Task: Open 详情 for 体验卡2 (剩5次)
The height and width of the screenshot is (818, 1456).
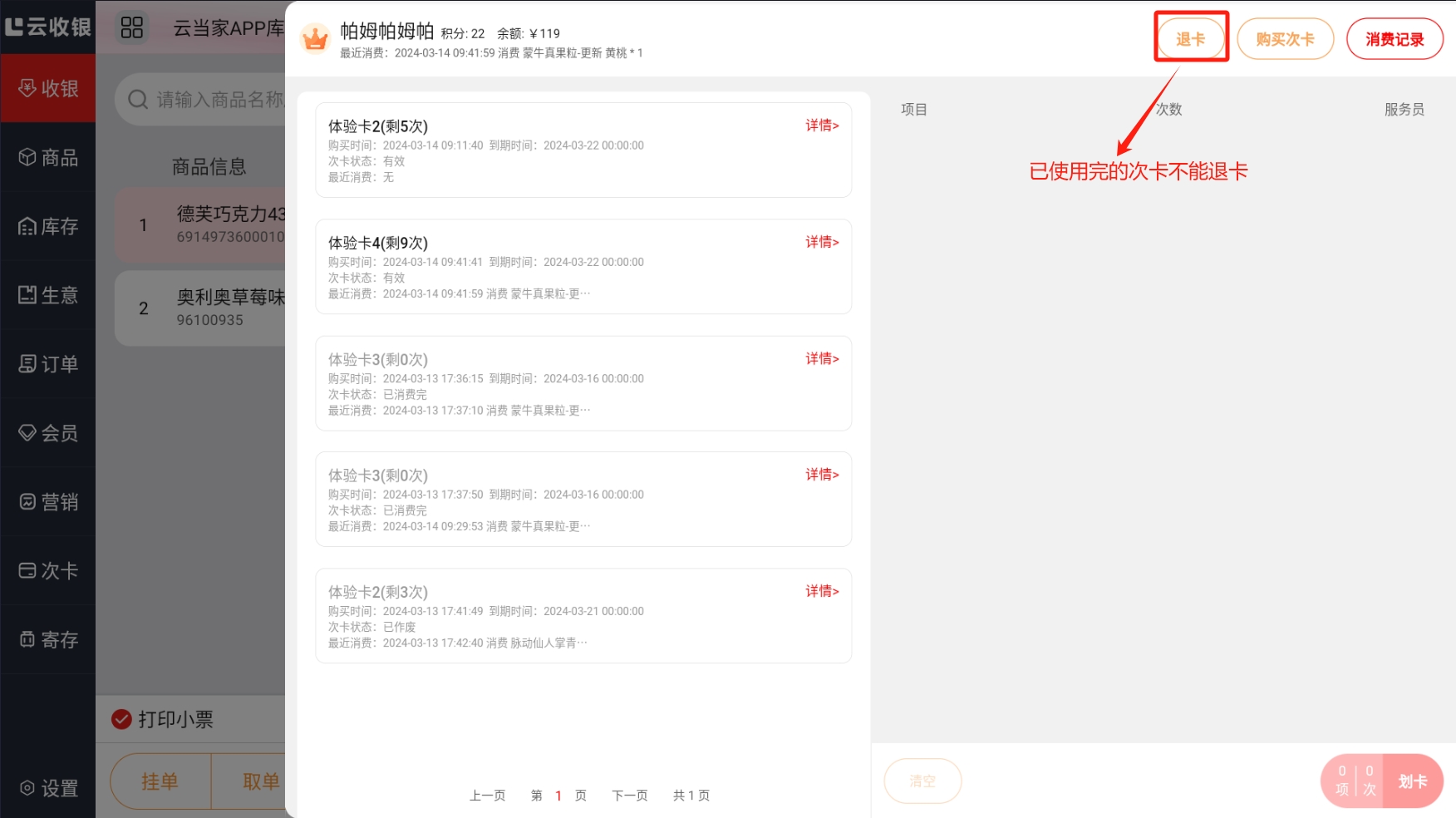Action: [821, 126]
